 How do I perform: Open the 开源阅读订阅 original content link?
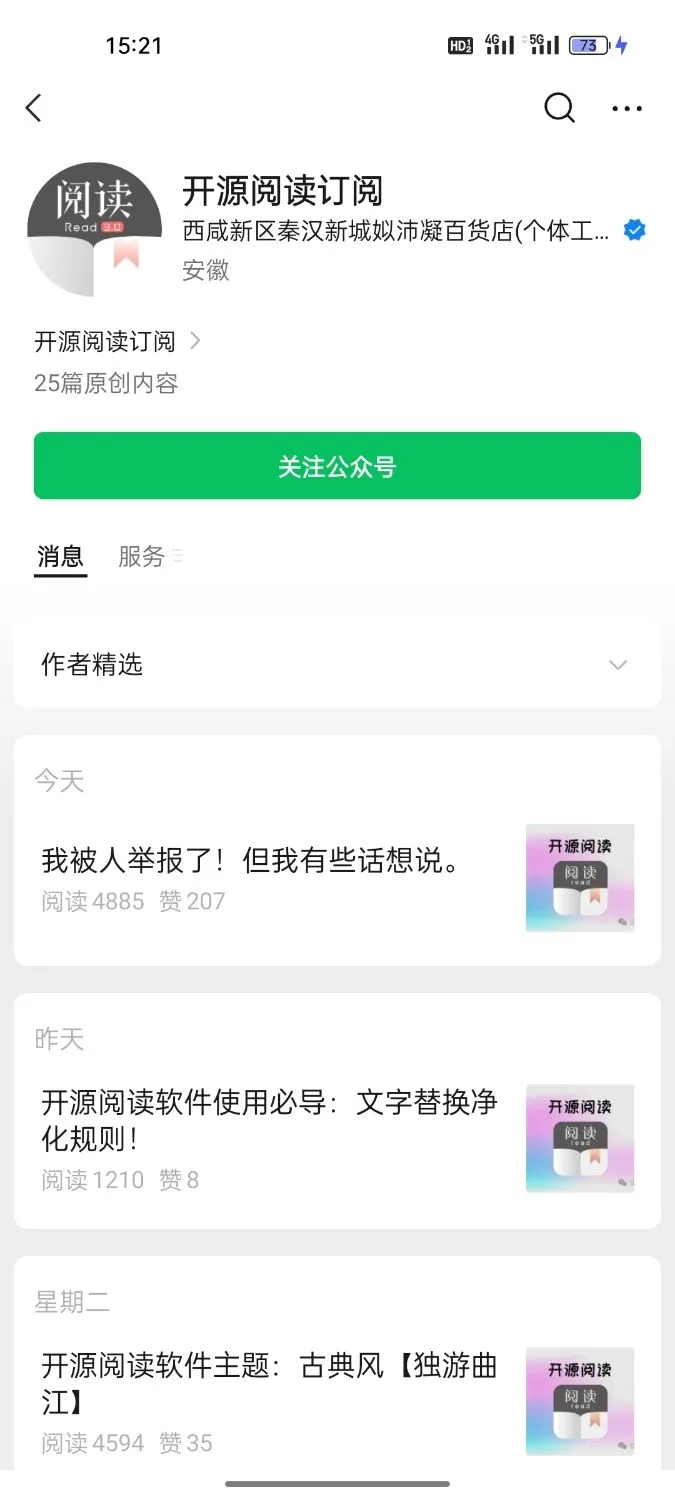[x=117, y=342]
